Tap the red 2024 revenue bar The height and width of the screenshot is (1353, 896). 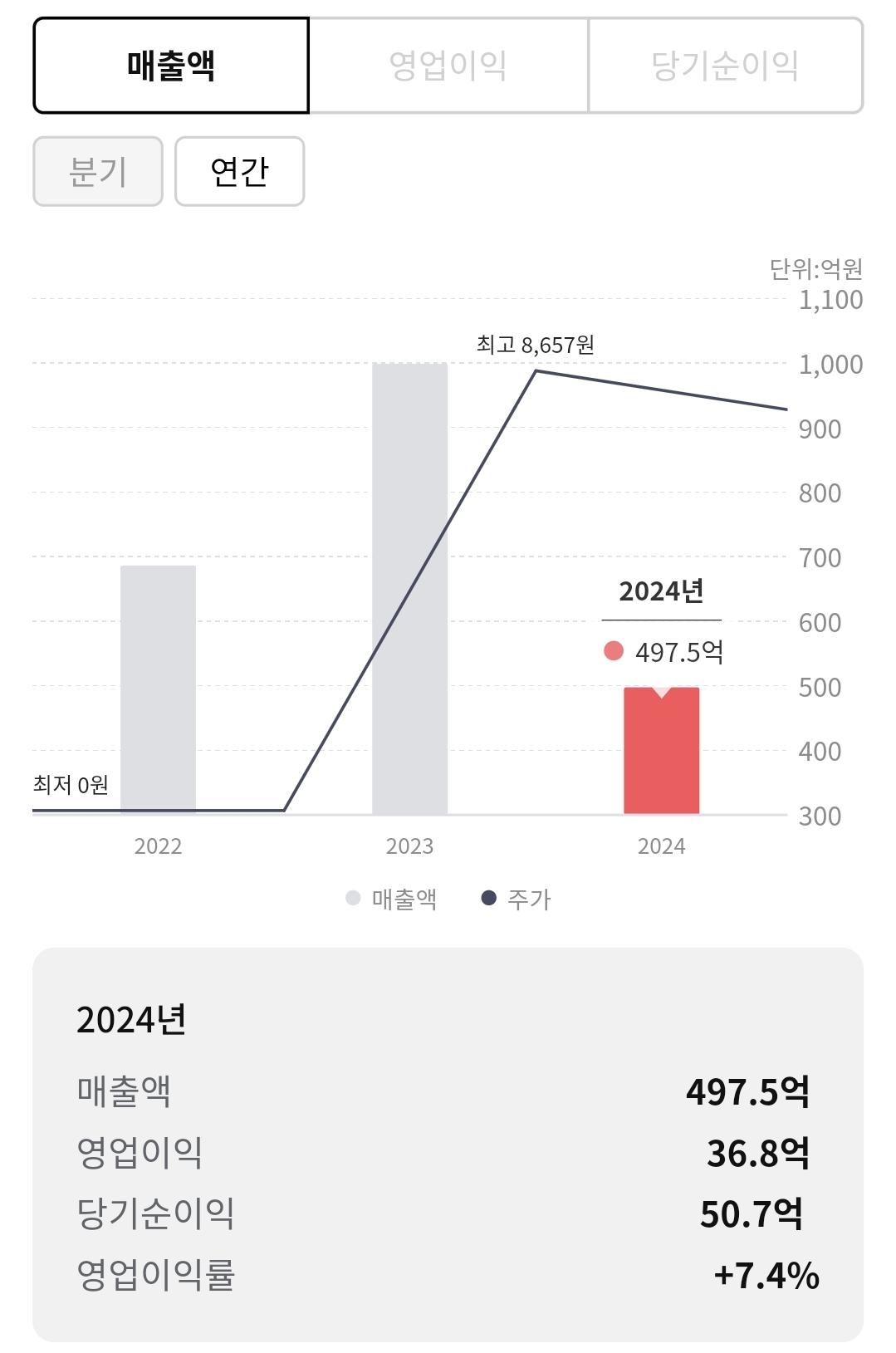pyautogui.click(x=662, y=751)
